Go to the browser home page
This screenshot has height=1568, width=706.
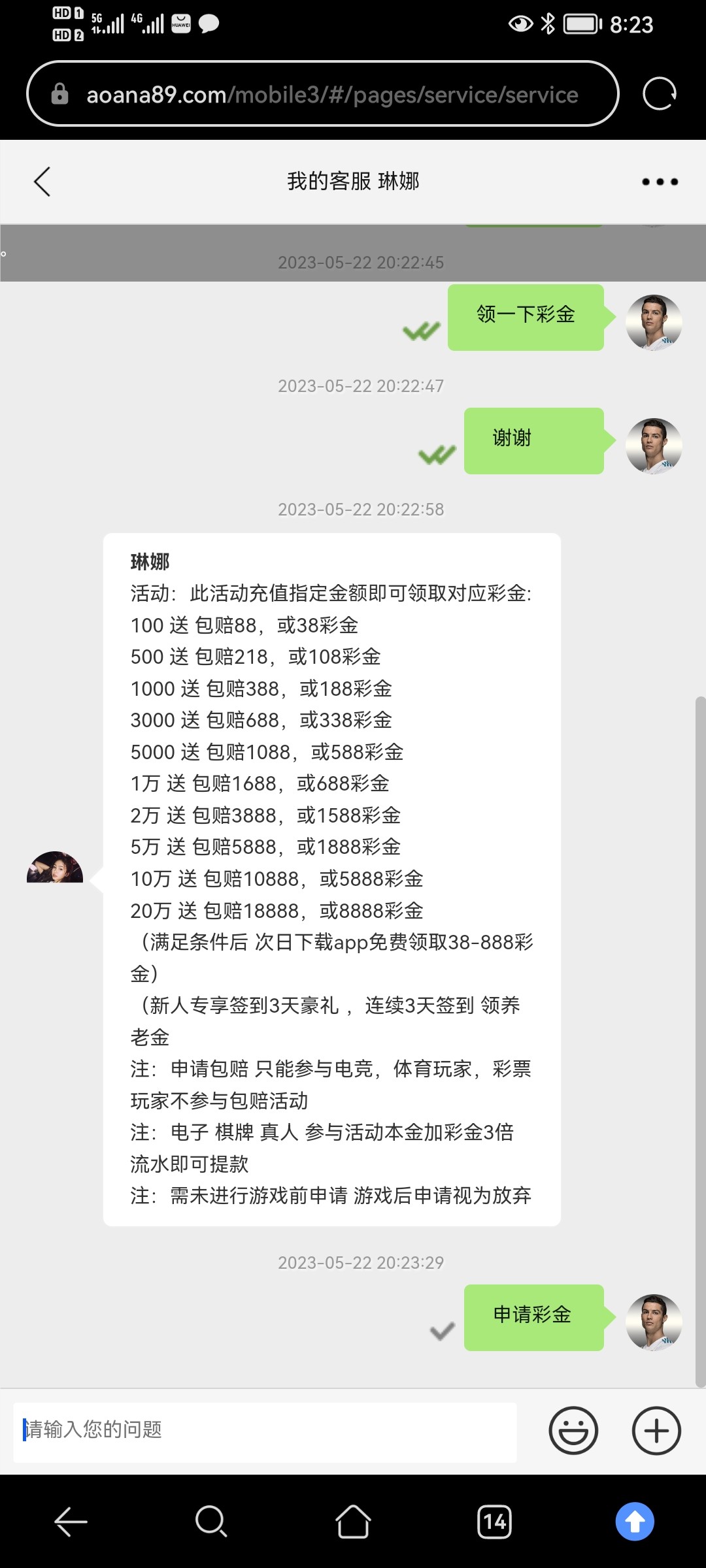(x=353, y=1522)
